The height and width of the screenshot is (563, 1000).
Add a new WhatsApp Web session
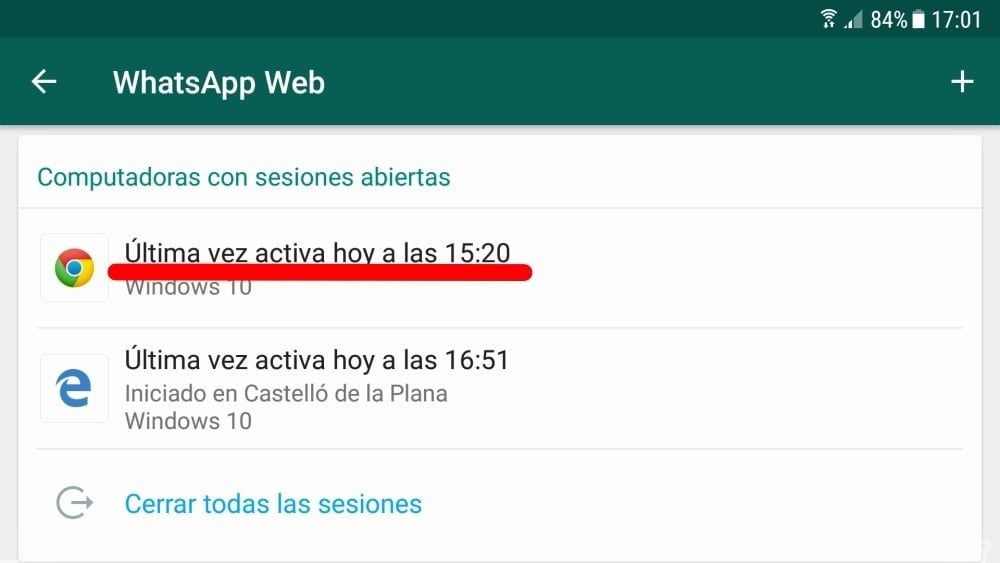[961, 82]
